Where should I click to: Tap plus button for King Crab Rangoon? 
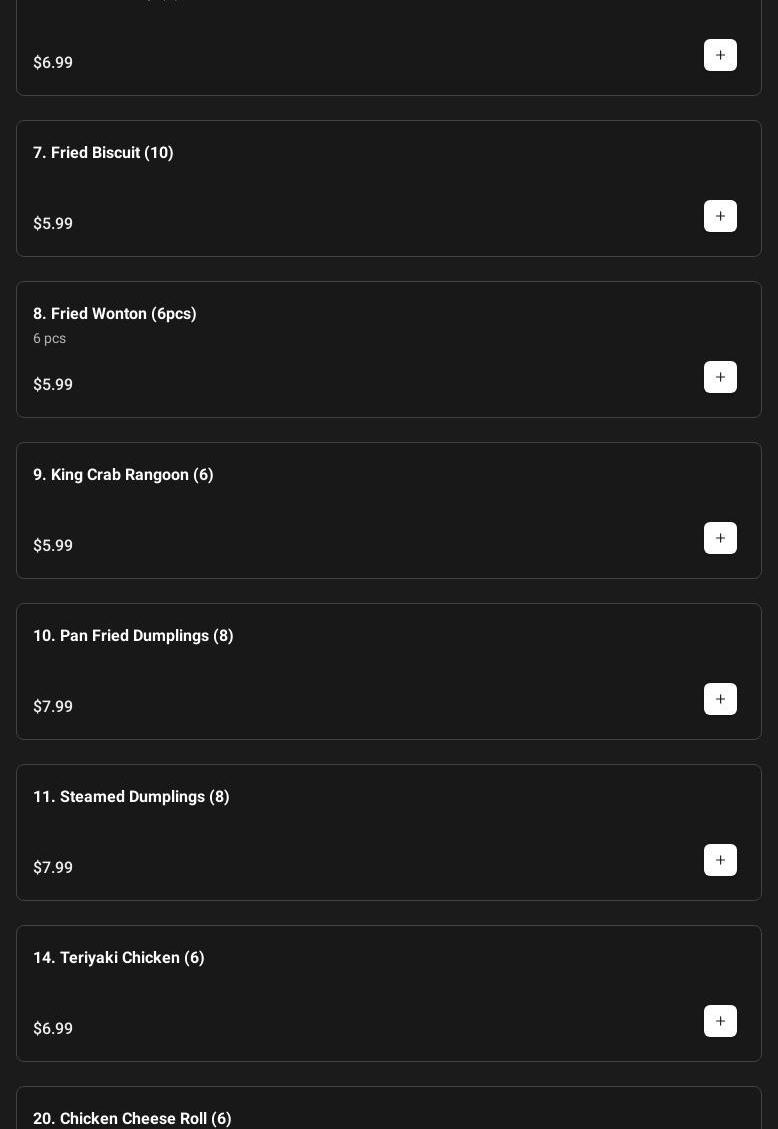point(720,538)
